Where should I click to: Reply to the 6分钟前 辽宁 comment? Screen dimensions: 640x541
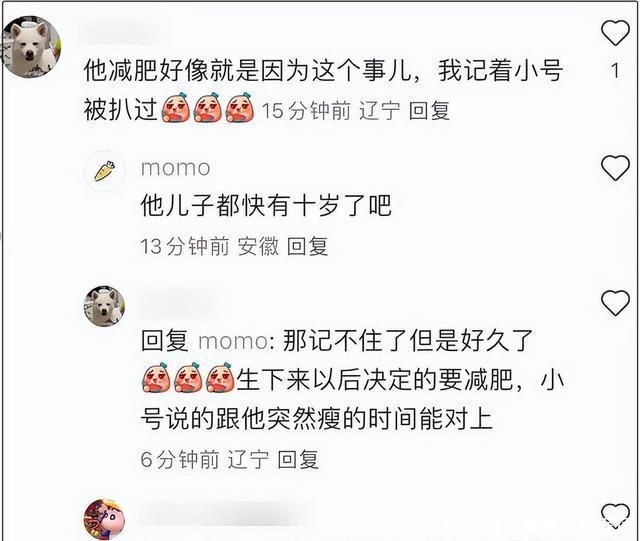coord(298,459)
